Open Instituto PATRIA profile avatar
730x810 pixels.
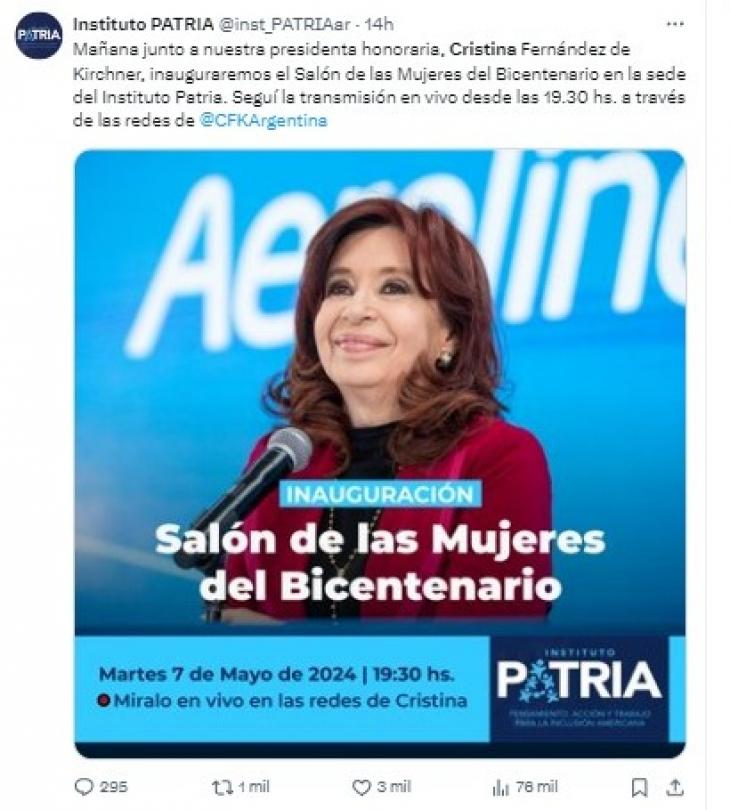pyautogui.click(x=38, y=35)
